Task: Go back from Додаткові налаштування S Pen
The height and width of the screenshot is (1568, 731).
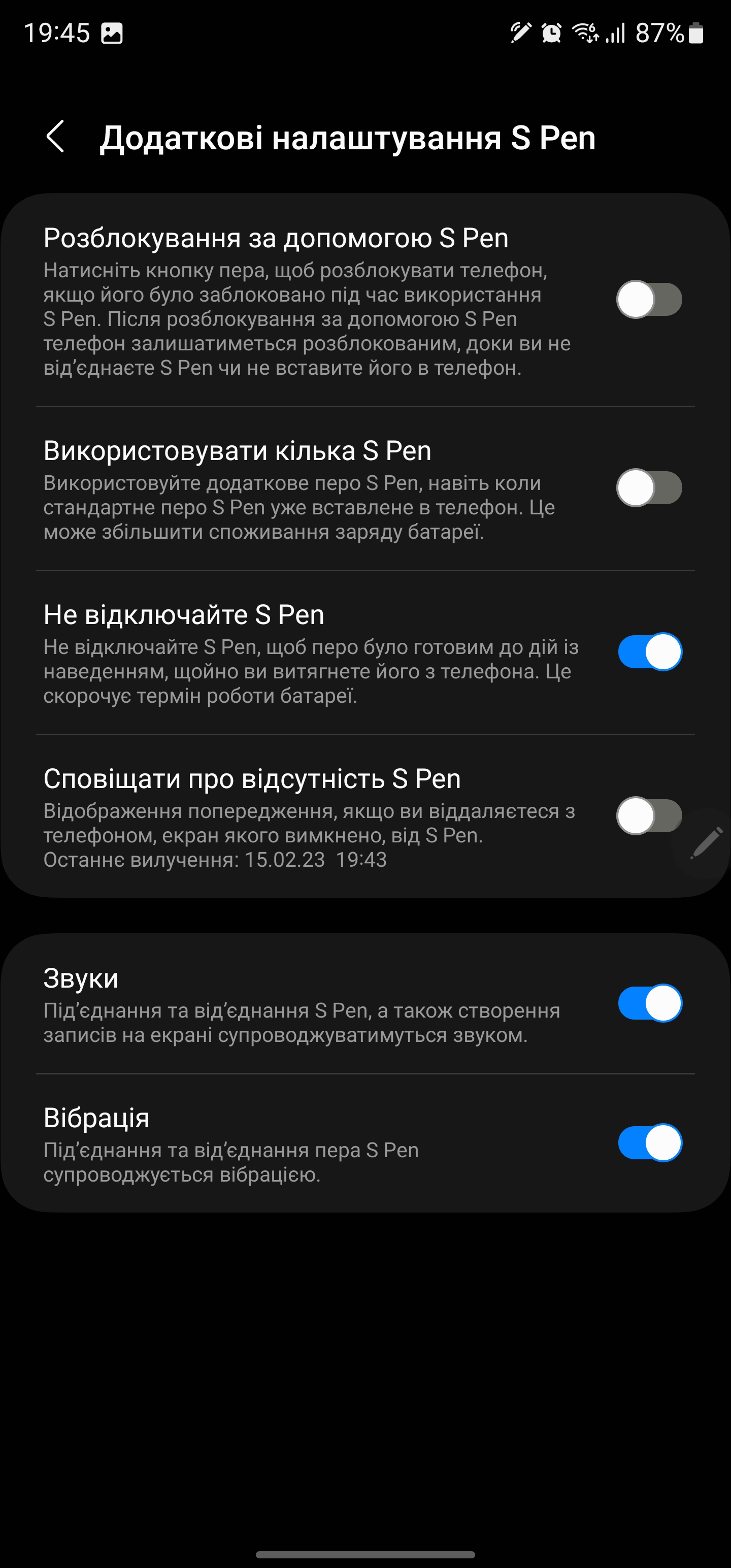Action: point(55,137)
